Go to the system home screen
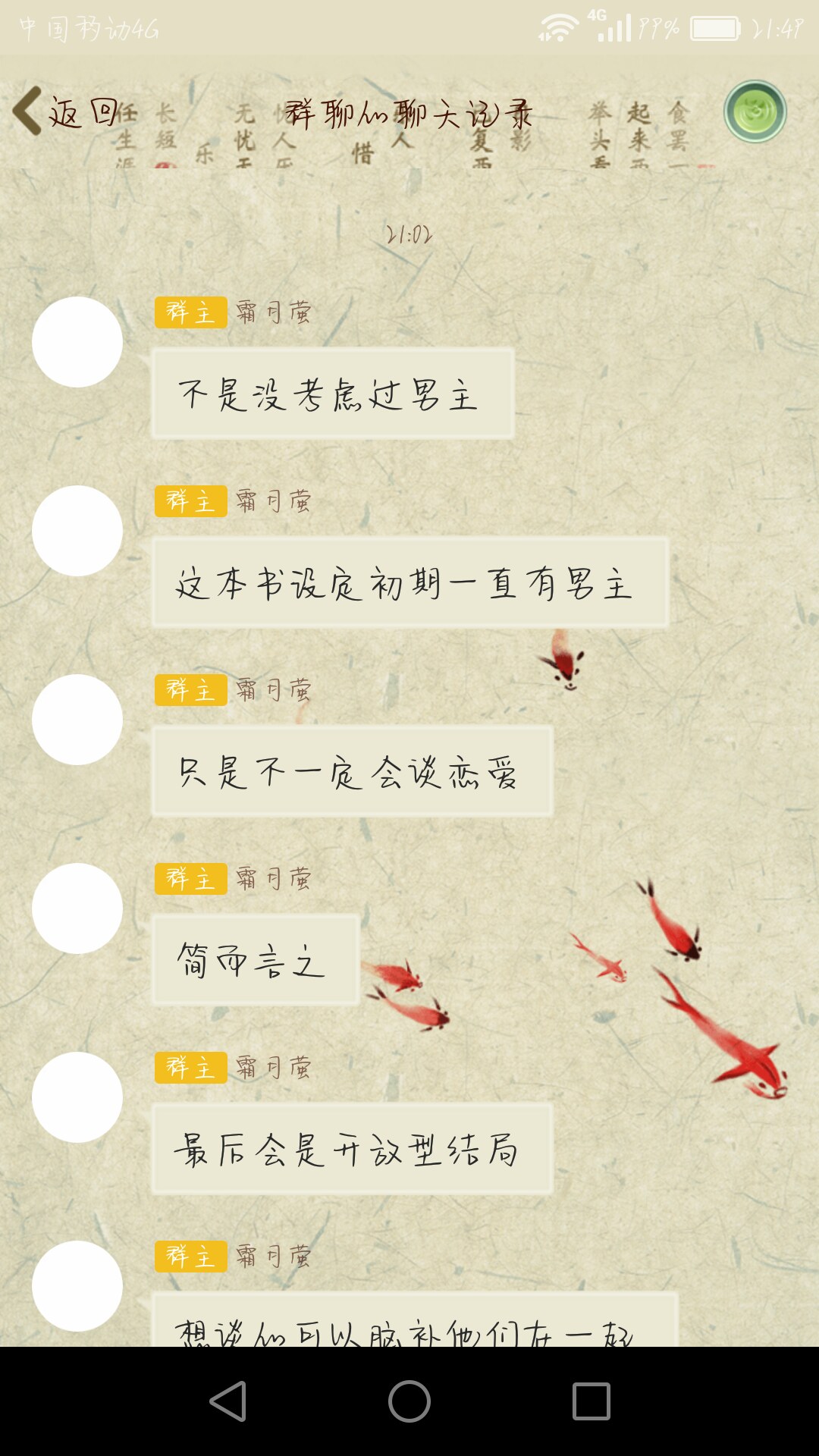Image resolution: width=819 pixels, height=1456 pixels. coord(409,1401)
